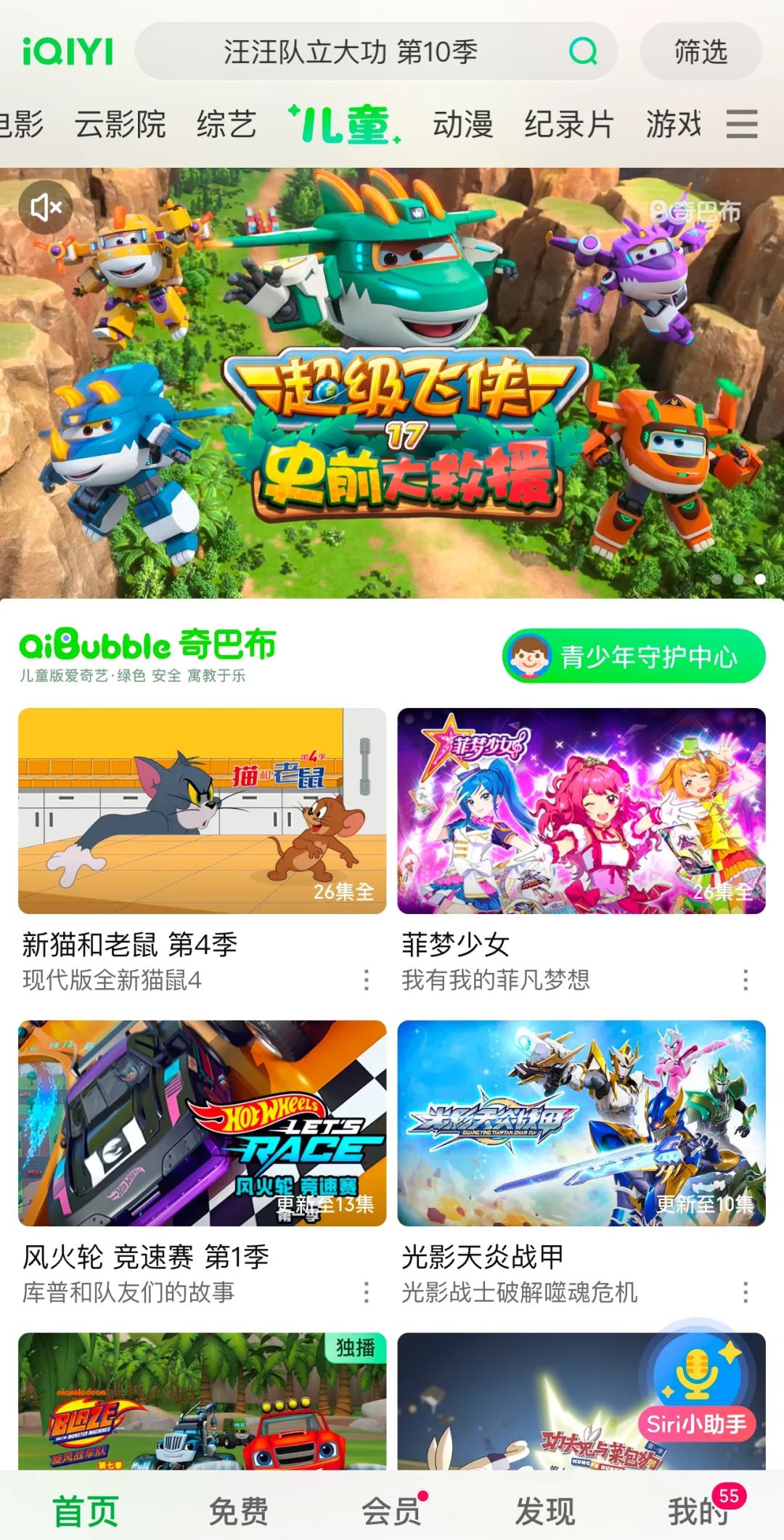Image resolution: width=784 pixels, height=1540 pixels.
Task: Open the 光影天炎战甲 card
Action: (x=581, y=1123)
